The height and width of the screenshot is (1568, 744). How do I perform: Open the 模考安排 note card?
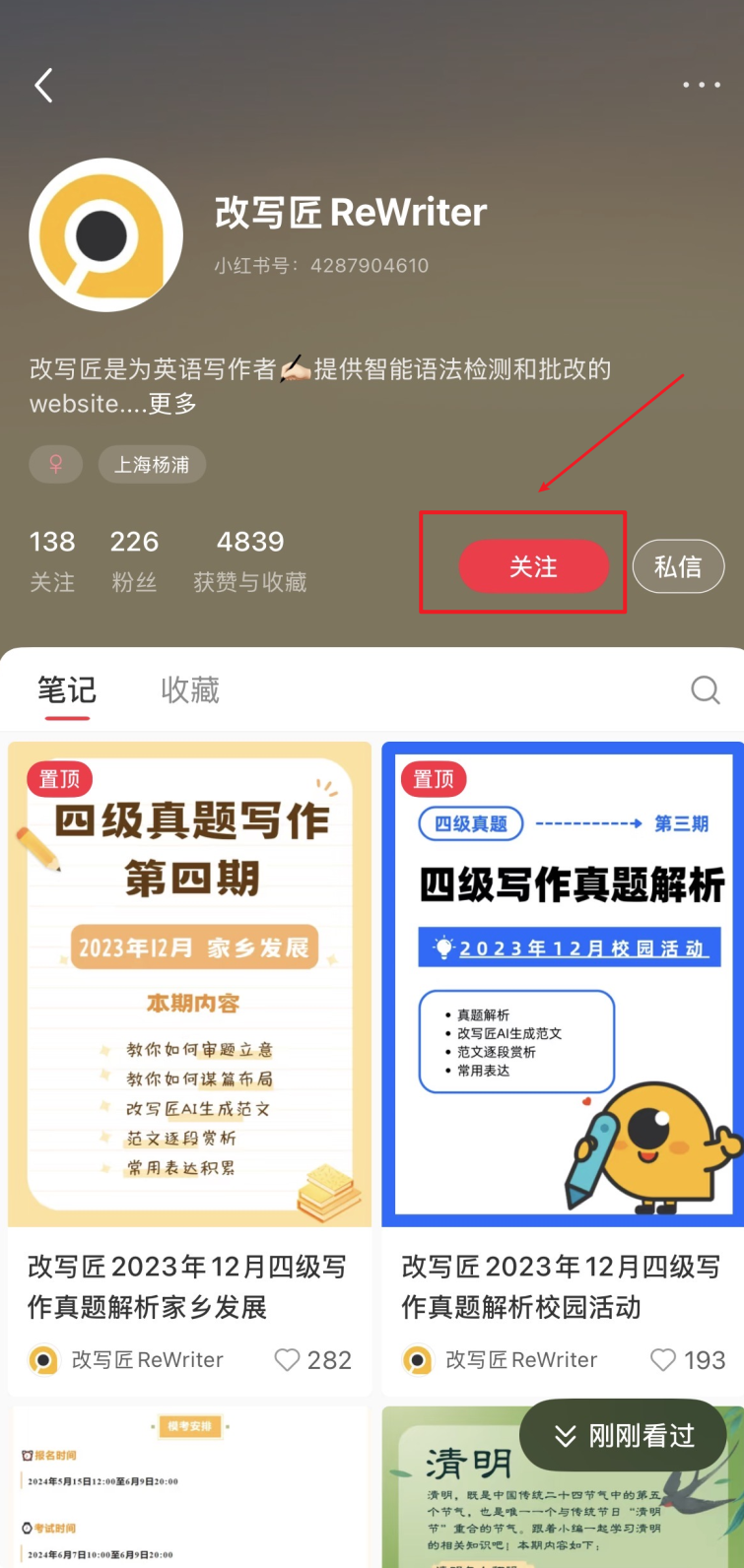click(x=189, y=1487)
